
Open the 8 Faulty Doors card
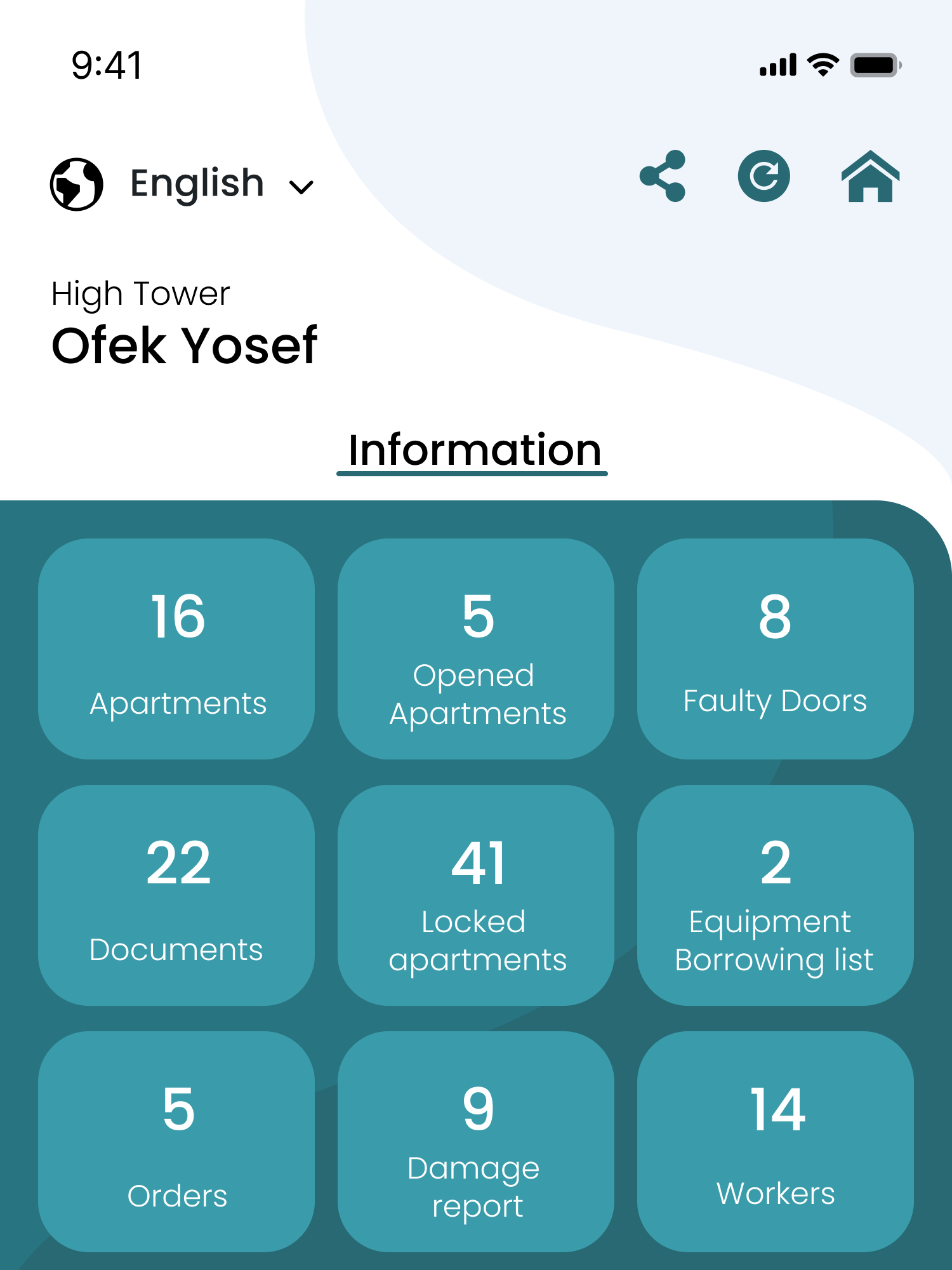[x=775, y=648]
